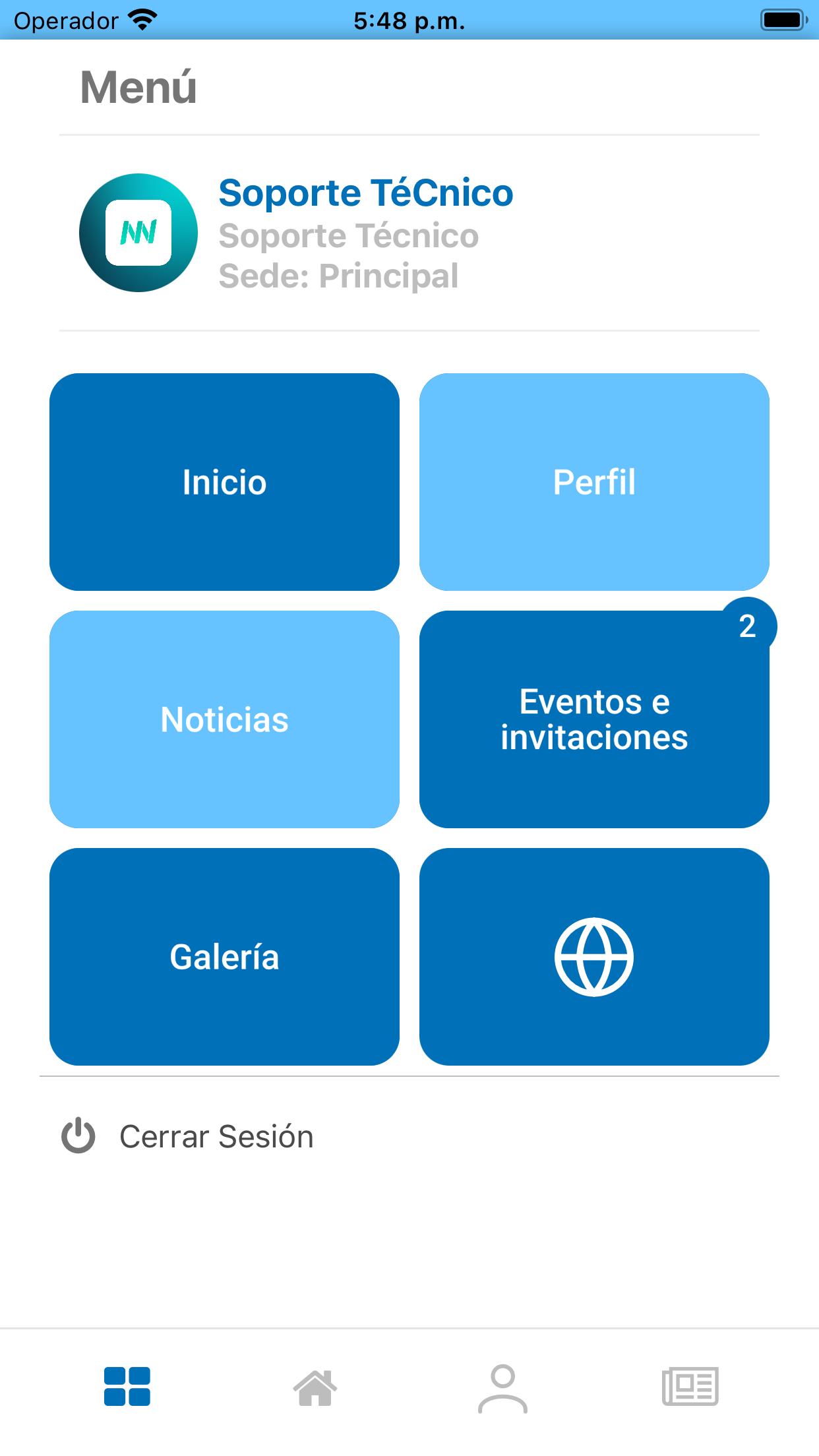Image resolution: width=819 pixels, height=1456 pixels.
Task: Go to Noticias
Action: point(224,719)
